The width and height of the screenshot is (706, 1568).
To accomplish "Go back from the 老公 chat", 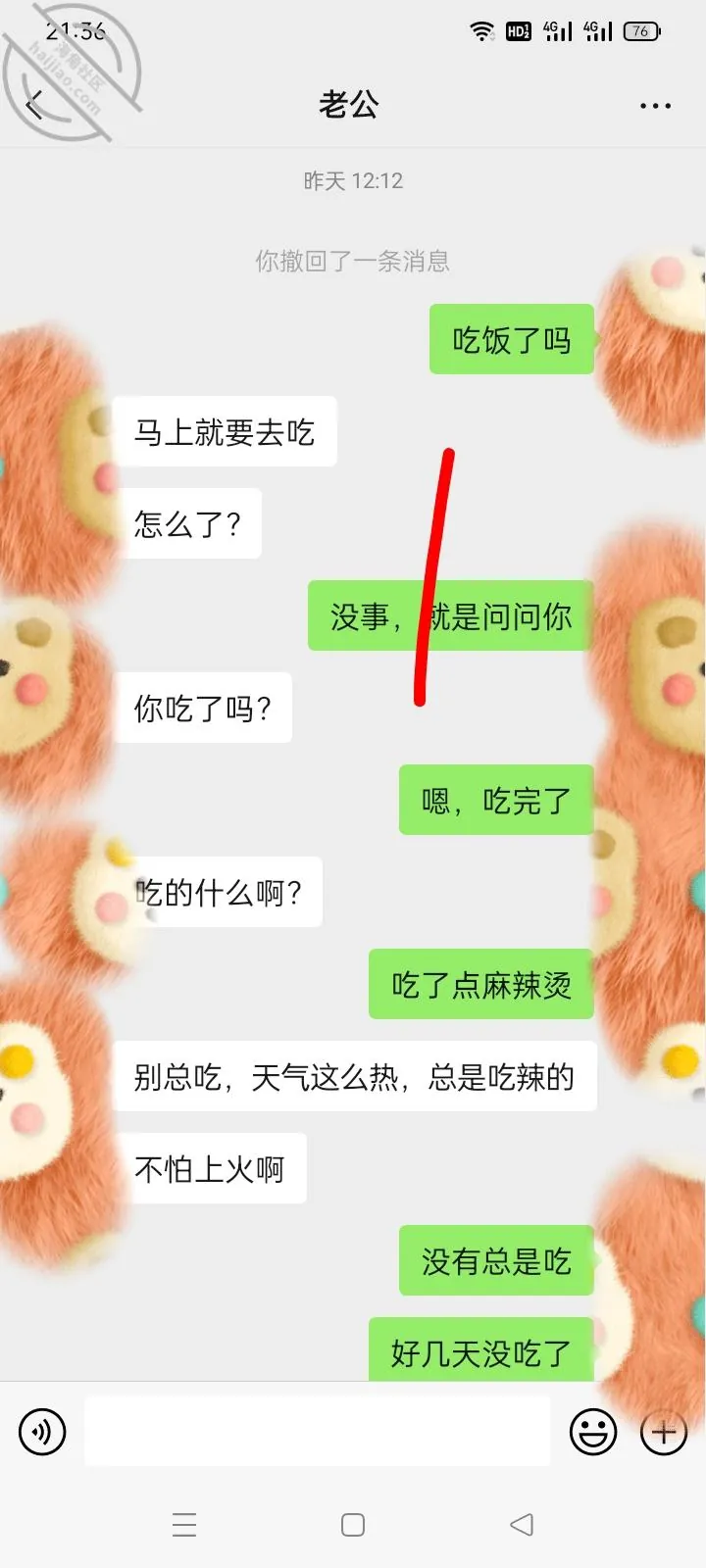I will pyautogui.click(x=35, y=105).
